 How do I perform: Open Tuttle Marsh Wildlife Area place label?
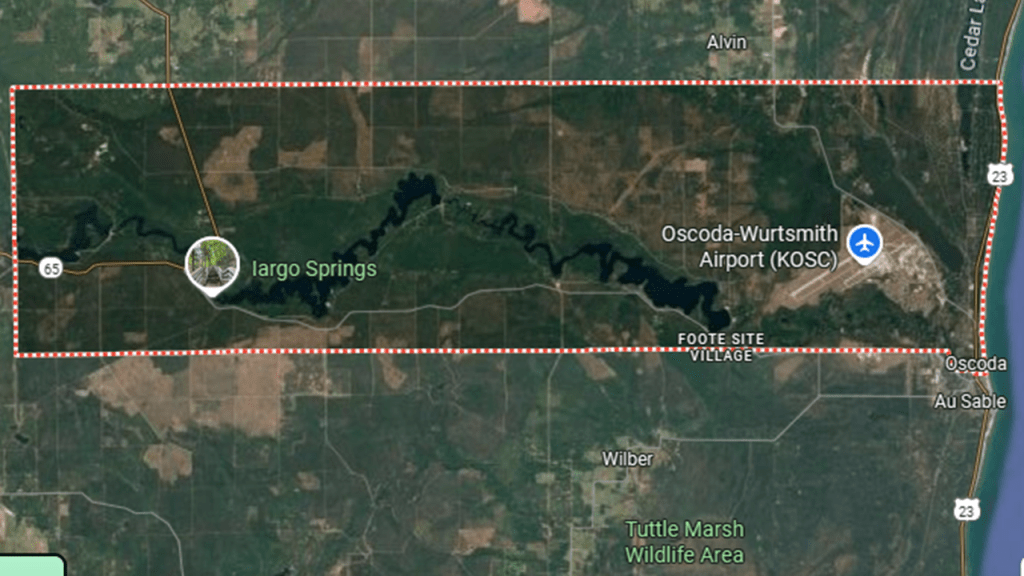point(684,541)
